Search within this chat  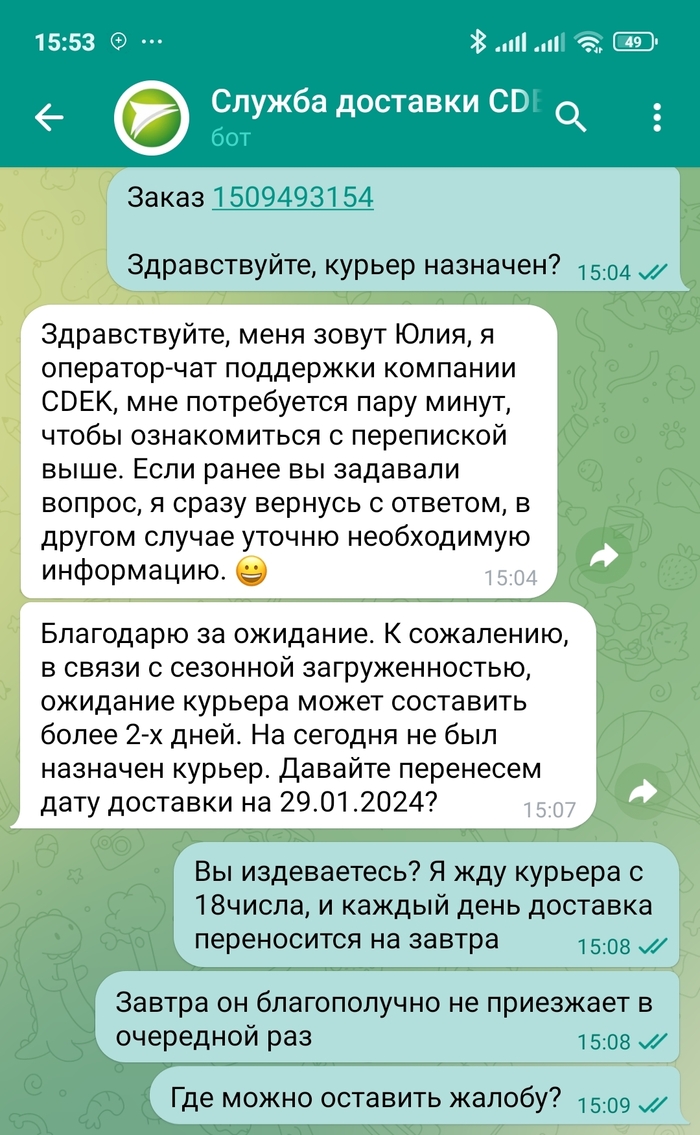tap(570, 118)
